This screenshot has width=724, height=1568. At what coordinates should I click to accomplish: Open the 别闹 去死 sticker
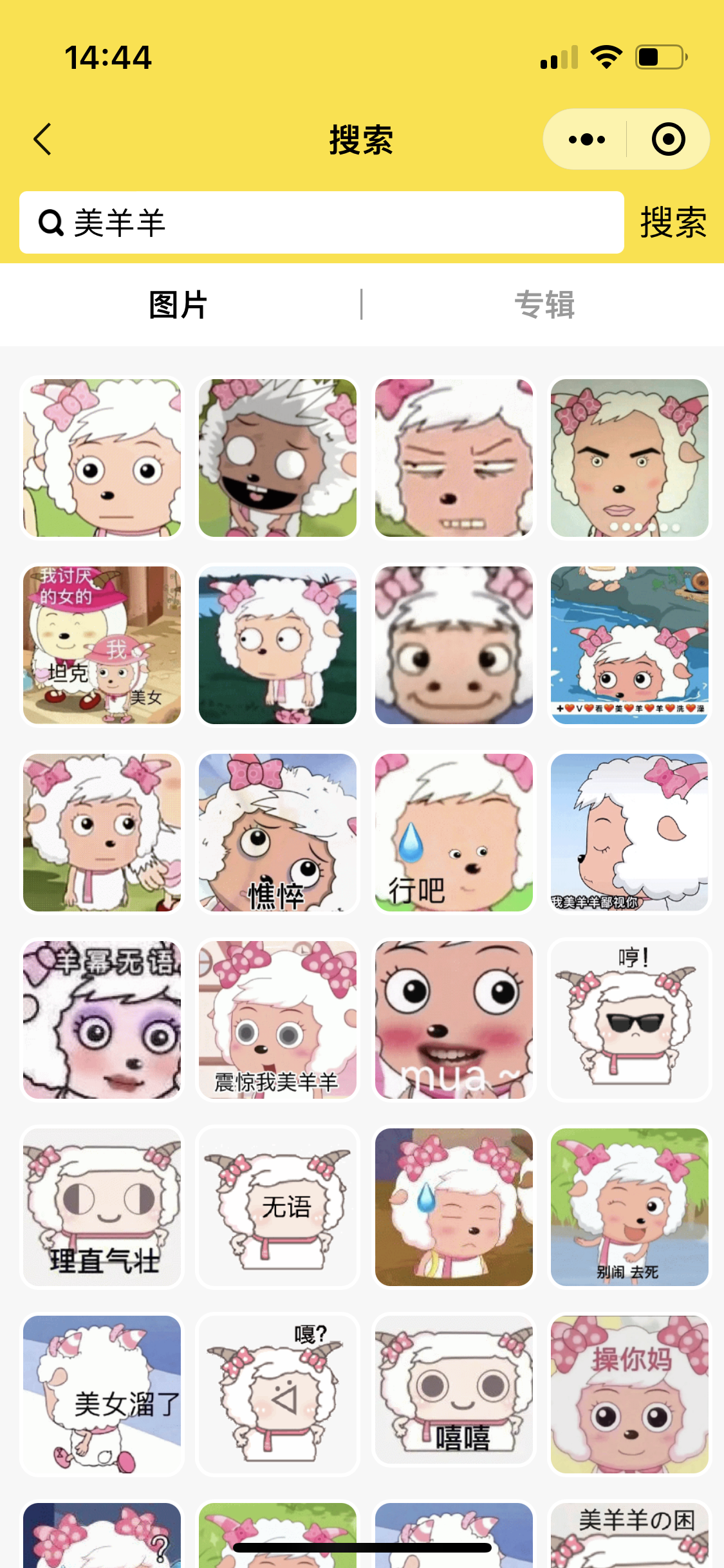pyautogui.click(x=629, y=1207)
